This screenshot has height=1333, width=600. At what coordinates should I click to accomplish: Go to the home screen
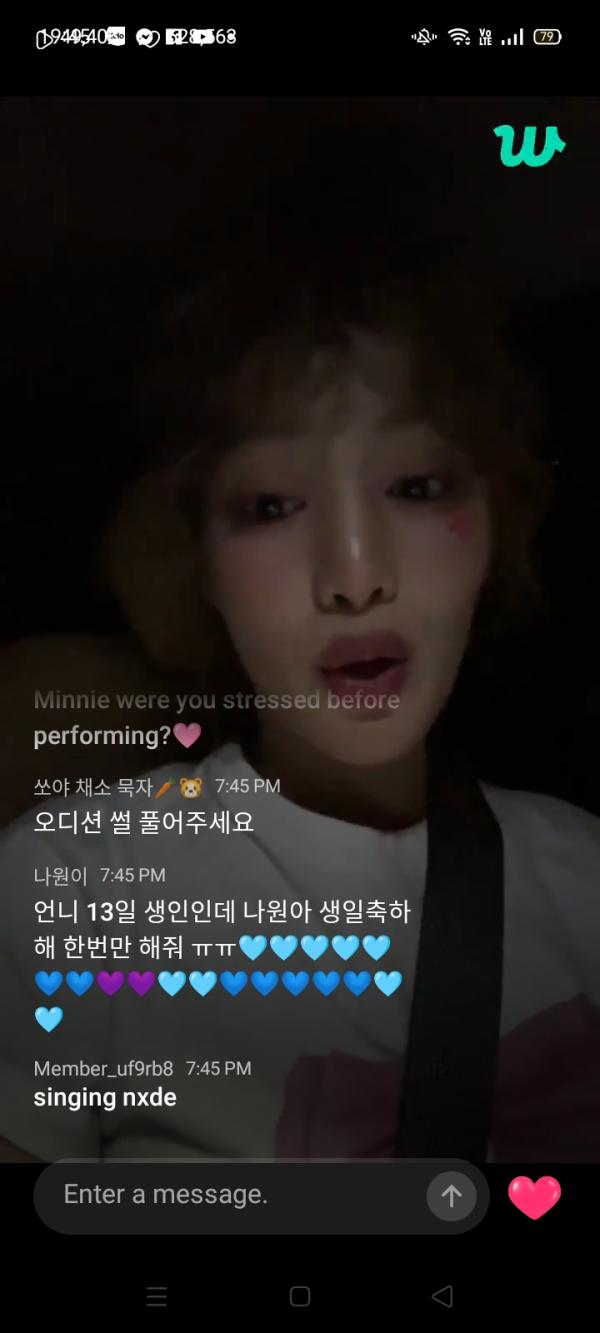point(300,1296)
